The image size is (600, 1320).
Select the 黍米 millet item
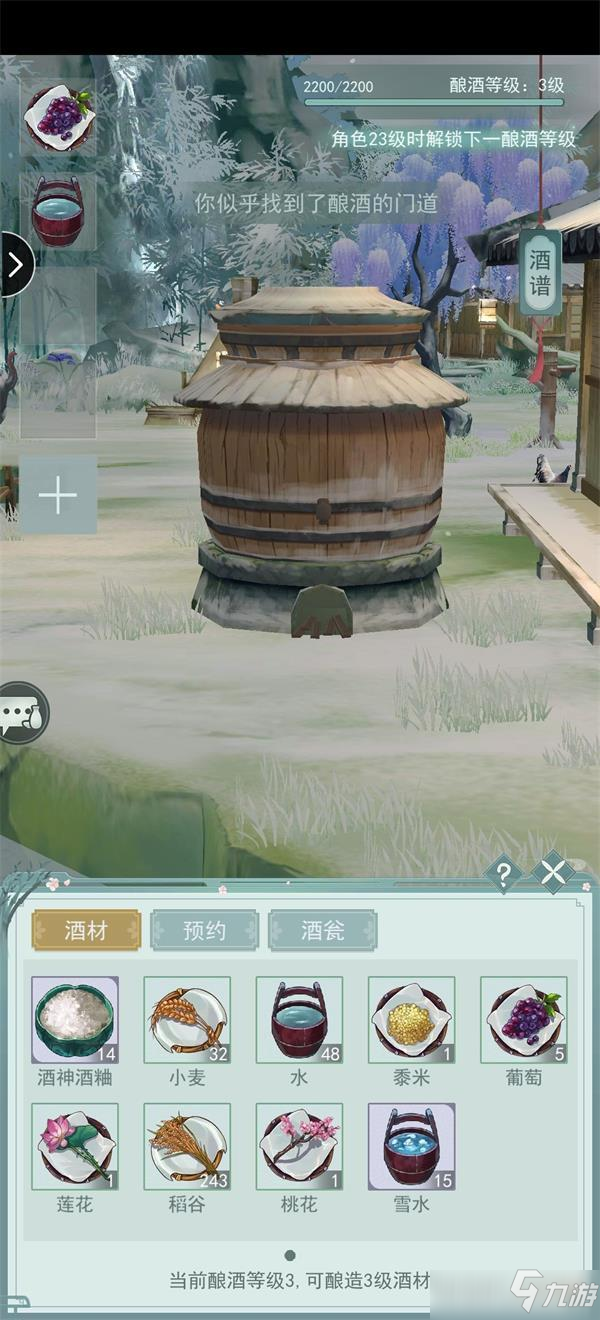411,1020
